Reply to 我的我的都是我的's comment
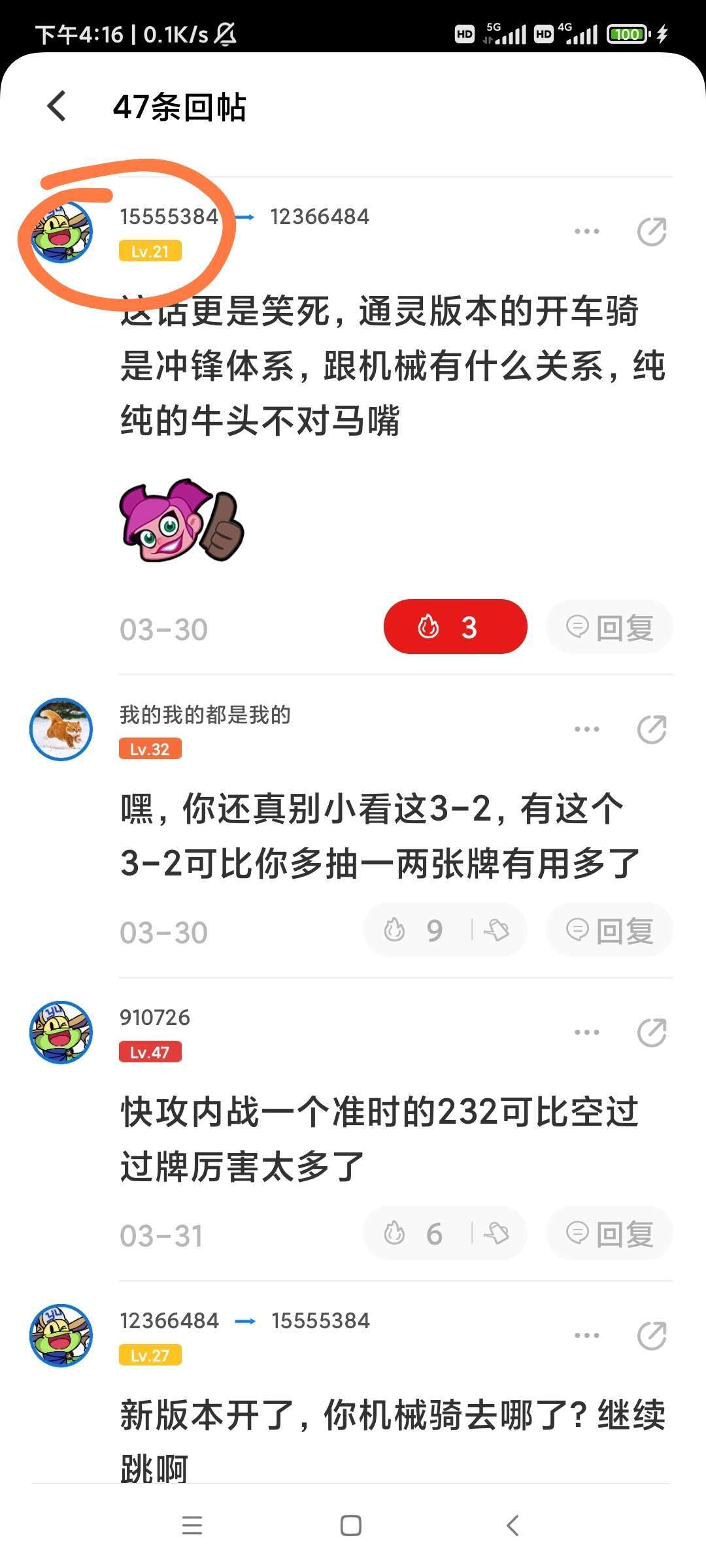The image size is (706, 1568). 609,930
